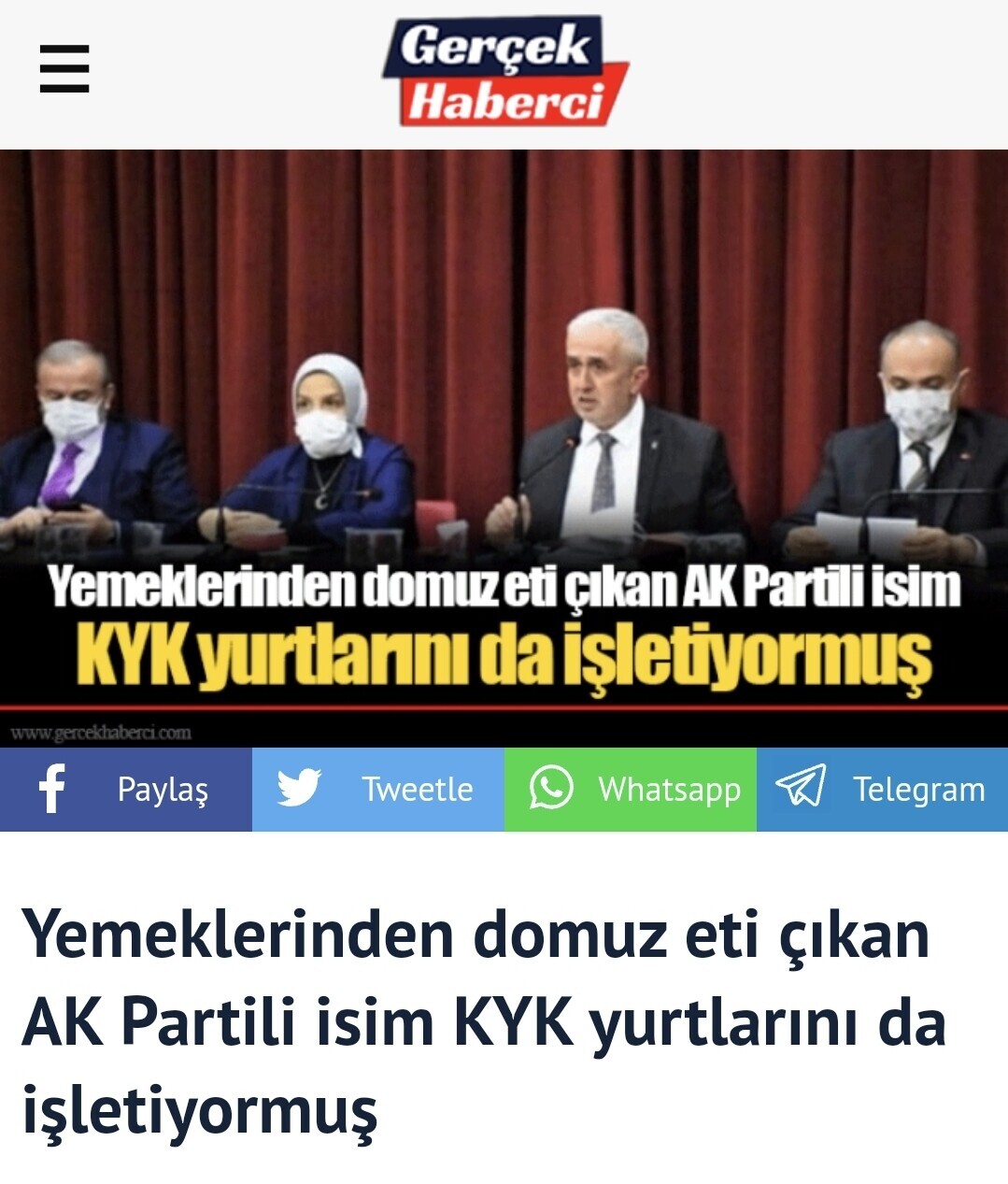This screenshot has width=1008, height=1184.
Task: Share the article through Whatsapp
Action: 631,789
